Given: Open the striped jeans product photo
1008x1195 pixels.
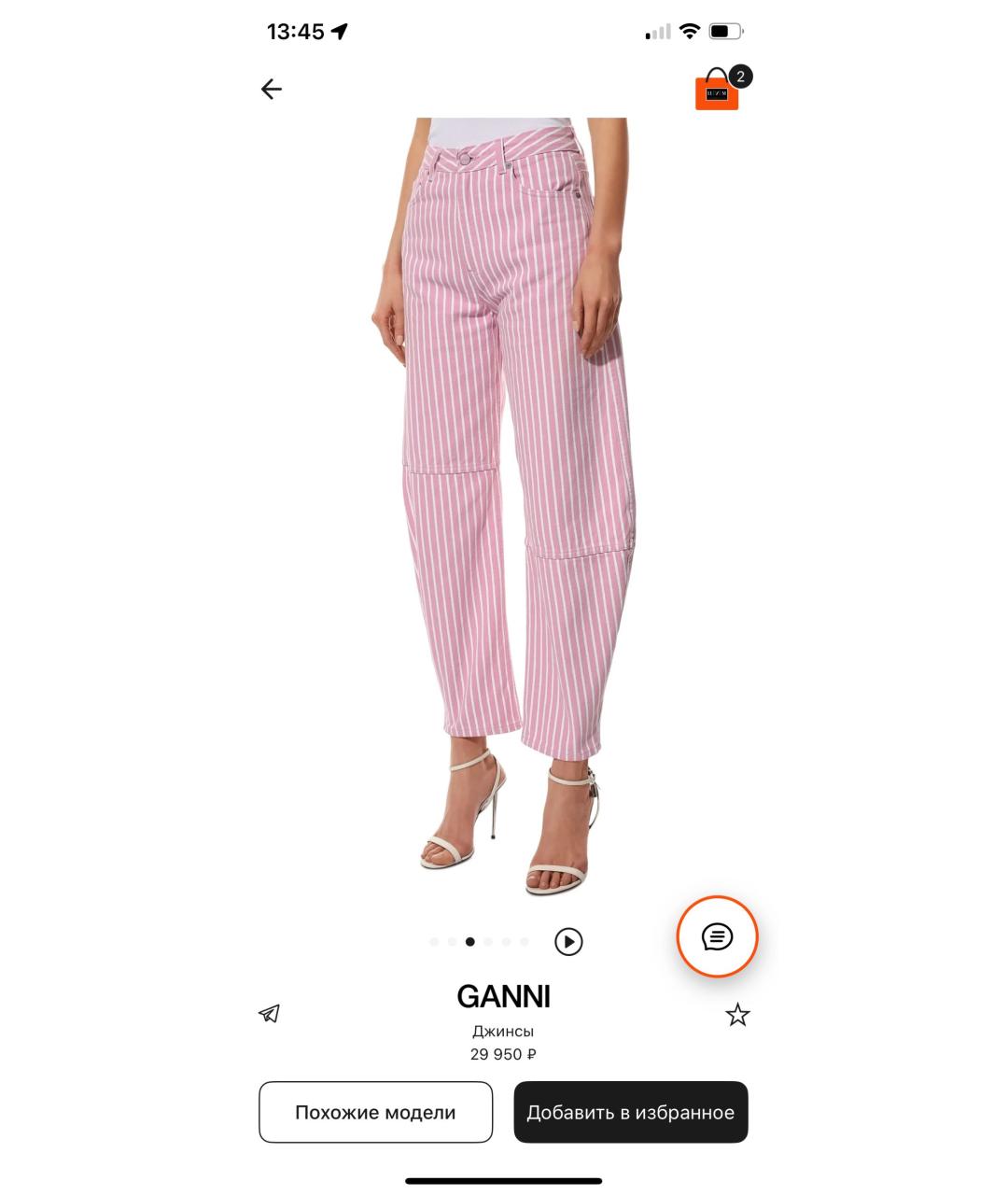Looking at the screenshot, I should pyautogui.click(x=504, y=504).
